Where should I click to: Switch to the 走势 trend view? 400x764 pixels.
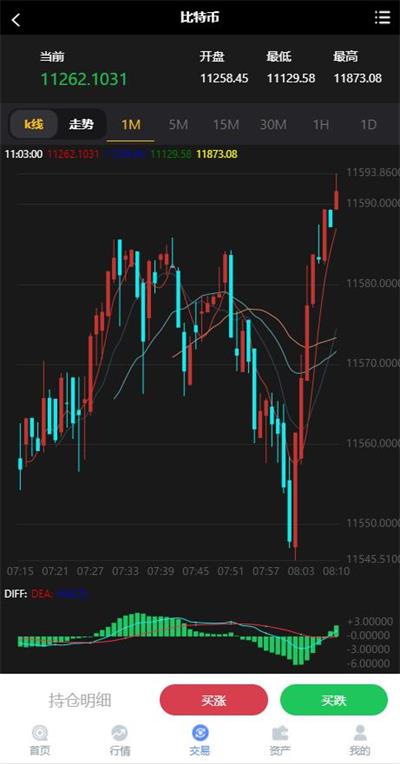[81, 124]
